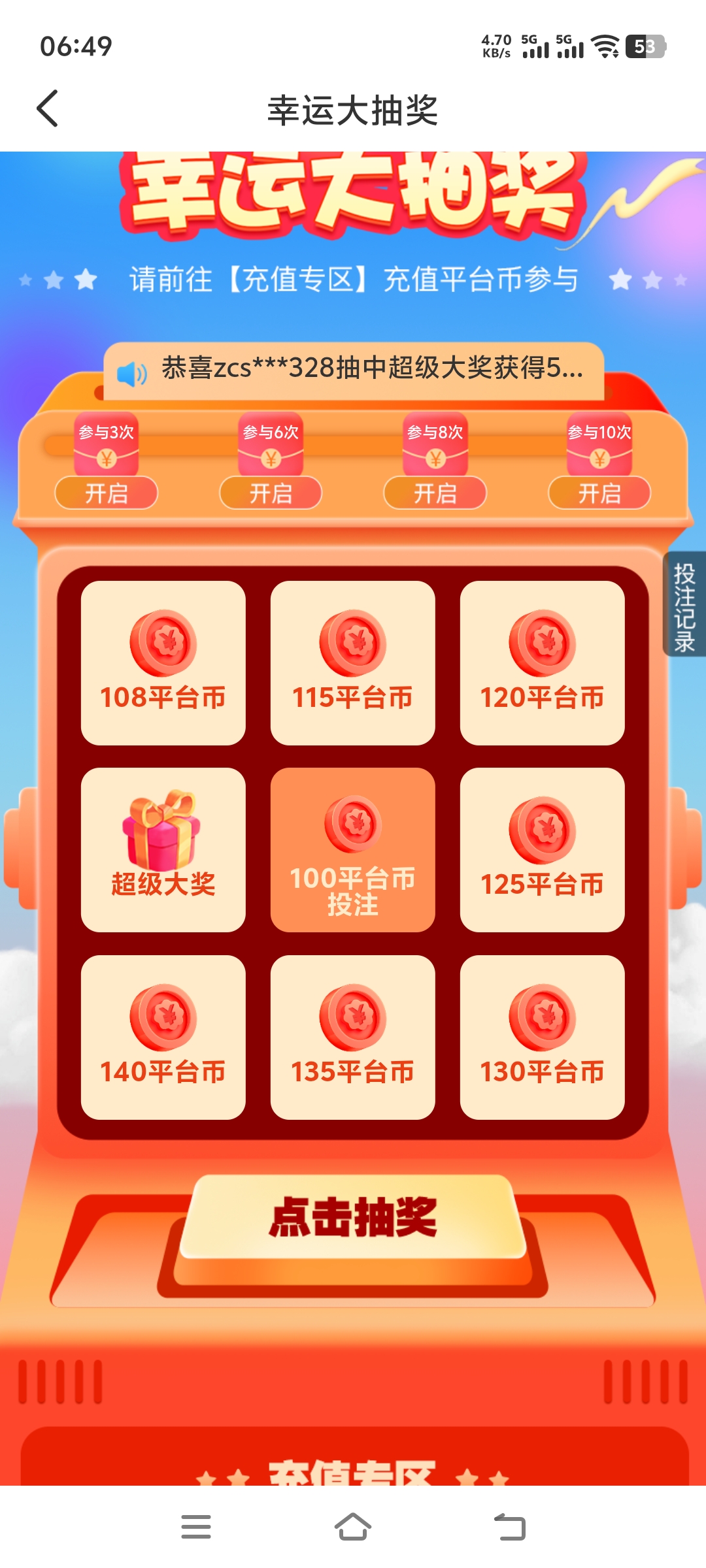
Task: Open the 参与10次 red packet reward
Action: pos(599,493)
